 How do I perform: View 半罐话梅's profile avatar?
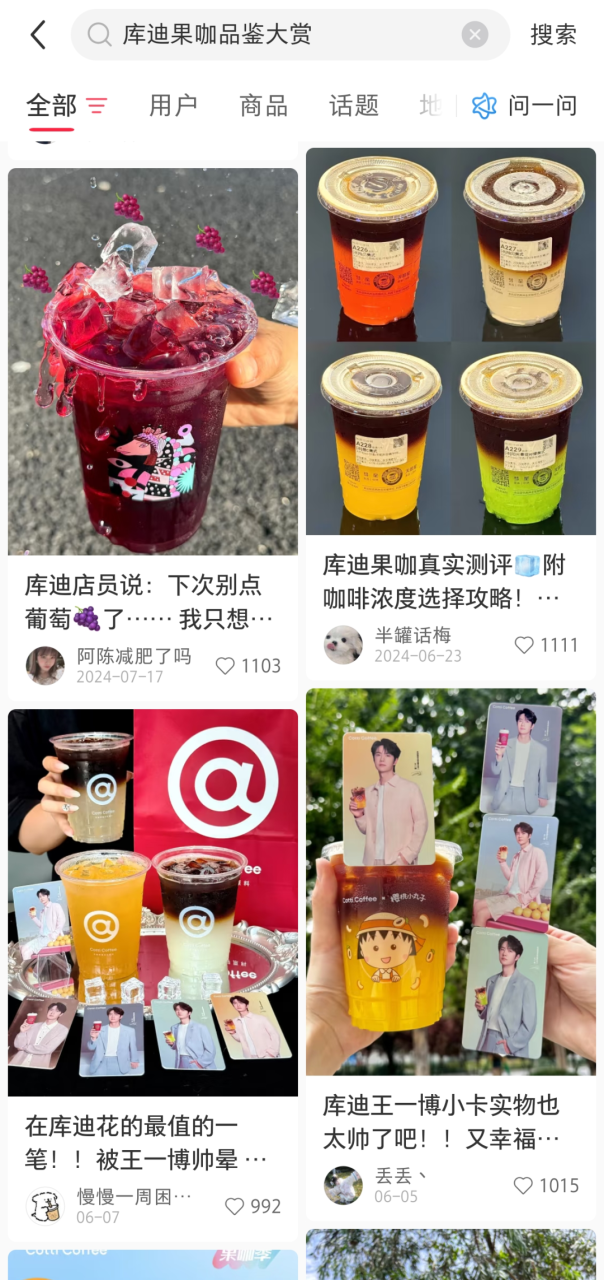(343, 645)
